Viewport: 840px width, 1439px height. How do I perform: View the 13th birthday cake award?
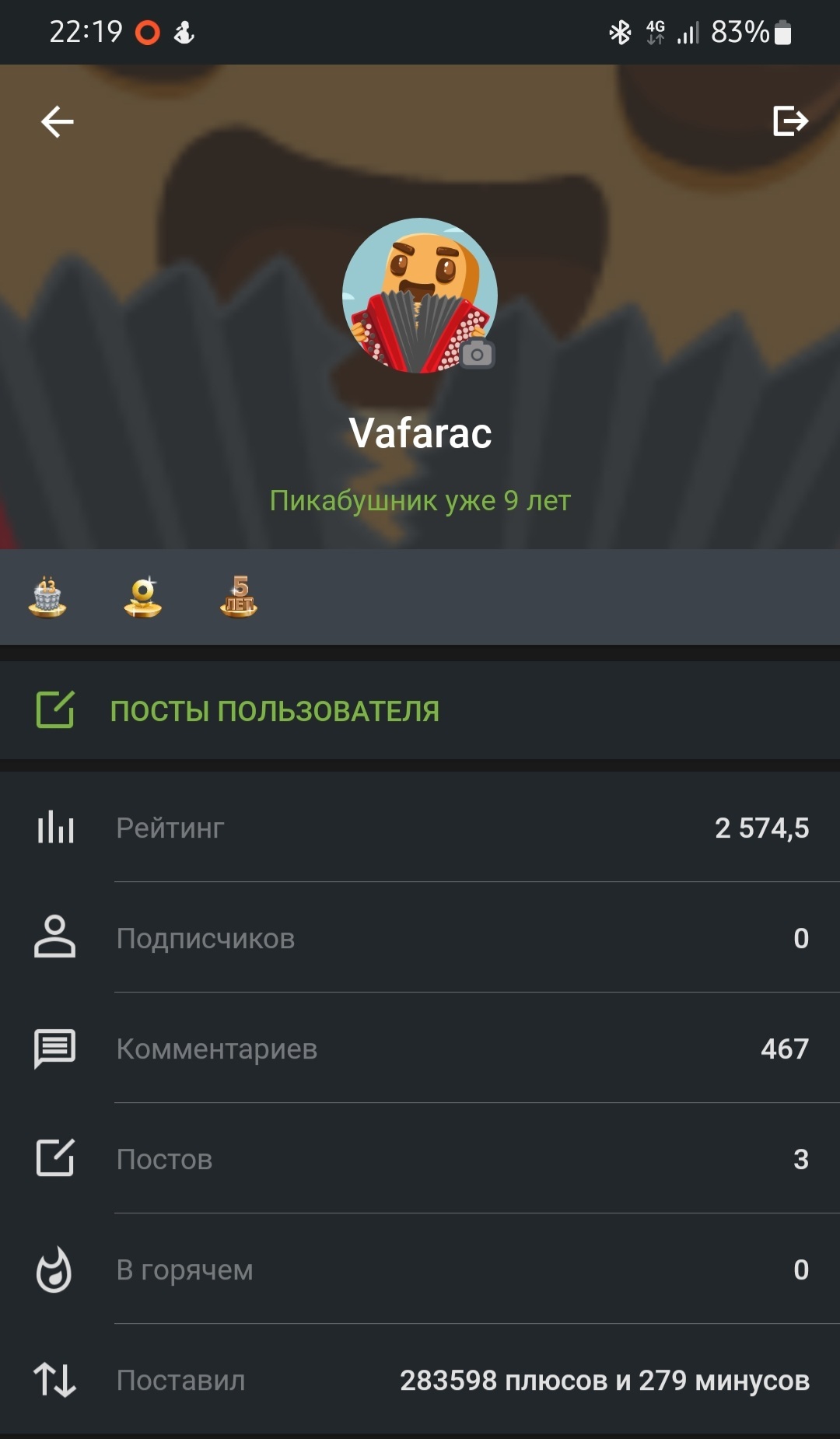tap(47, 597)
